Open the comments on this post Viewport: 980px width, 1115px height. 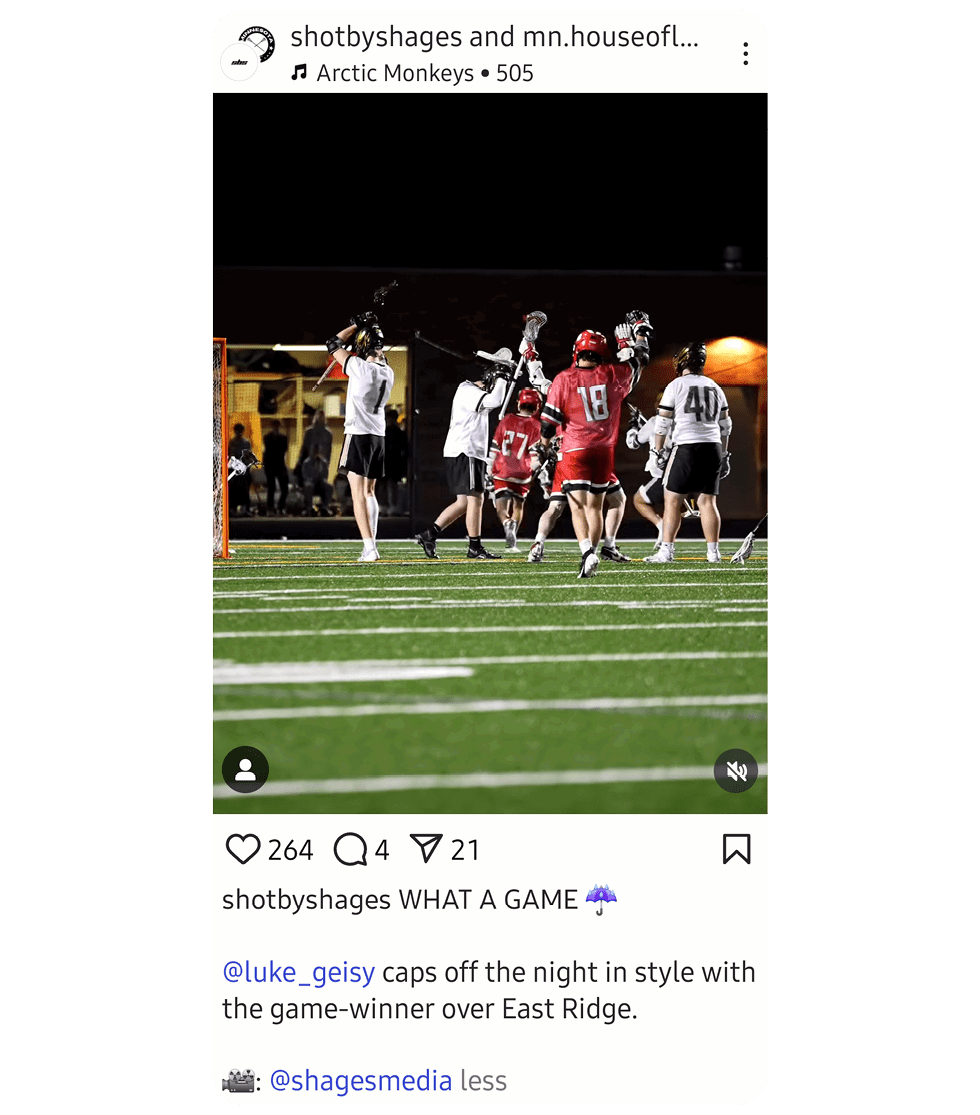351,850
